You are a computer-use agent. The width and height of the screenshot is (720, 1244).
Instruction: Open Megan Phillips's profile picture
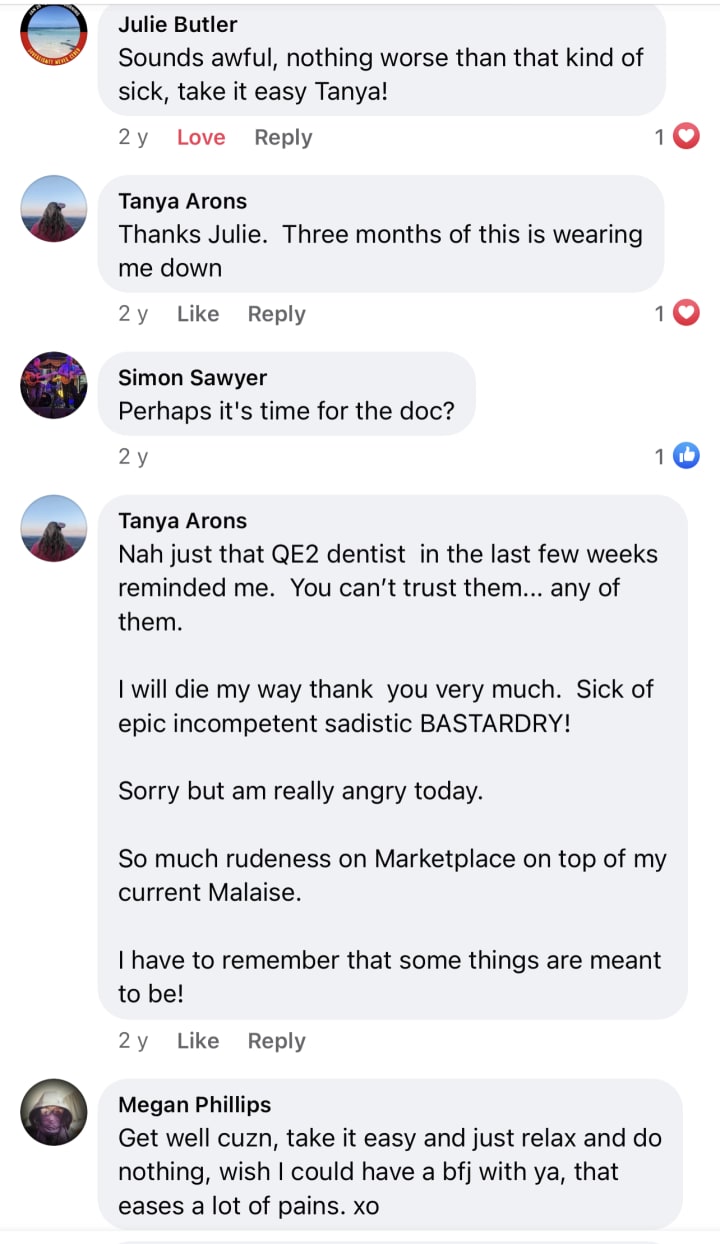point(54,1112)
